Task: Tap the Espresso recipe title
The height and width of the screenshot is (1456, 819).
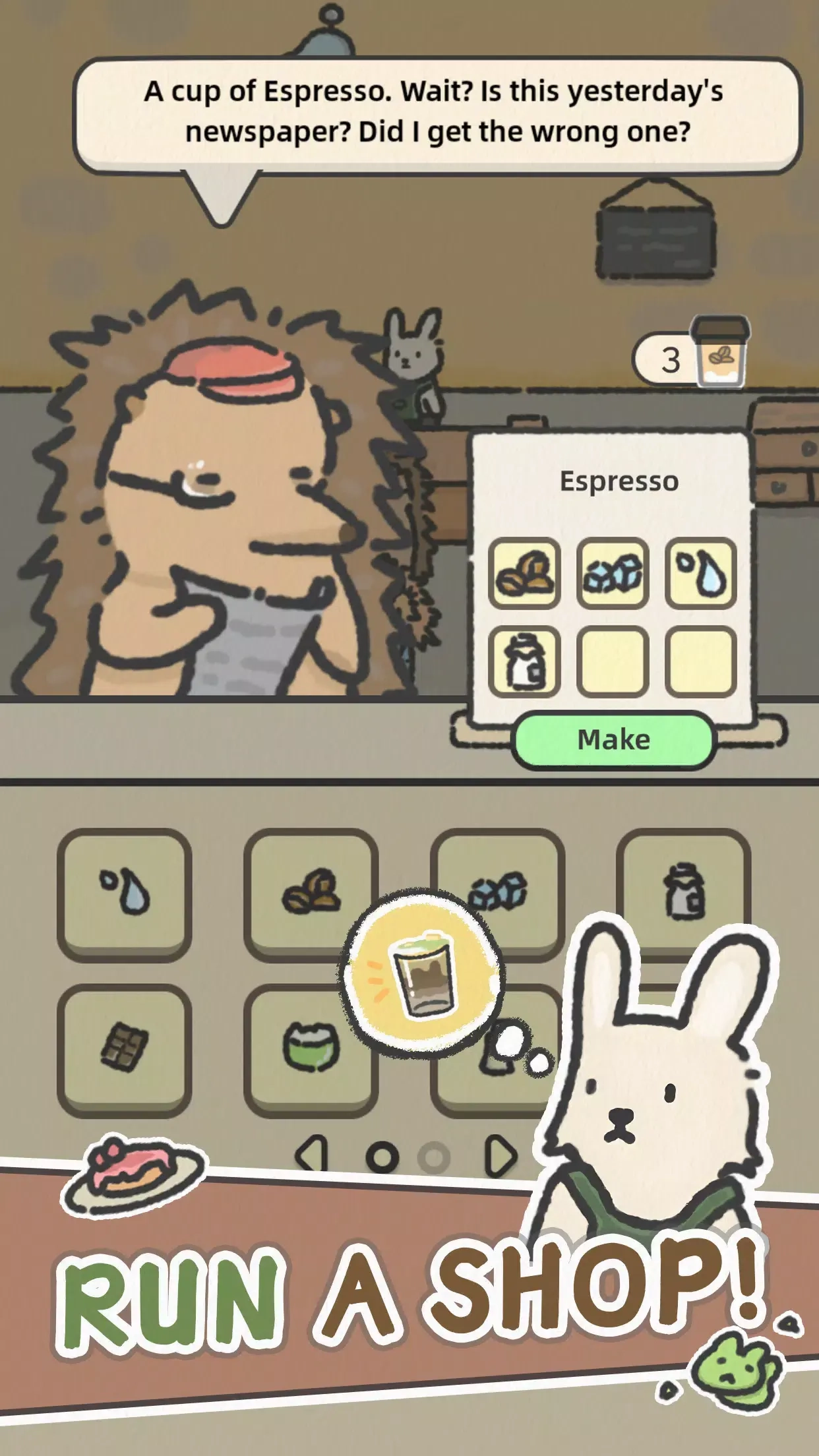Action: tap(619, 482)
